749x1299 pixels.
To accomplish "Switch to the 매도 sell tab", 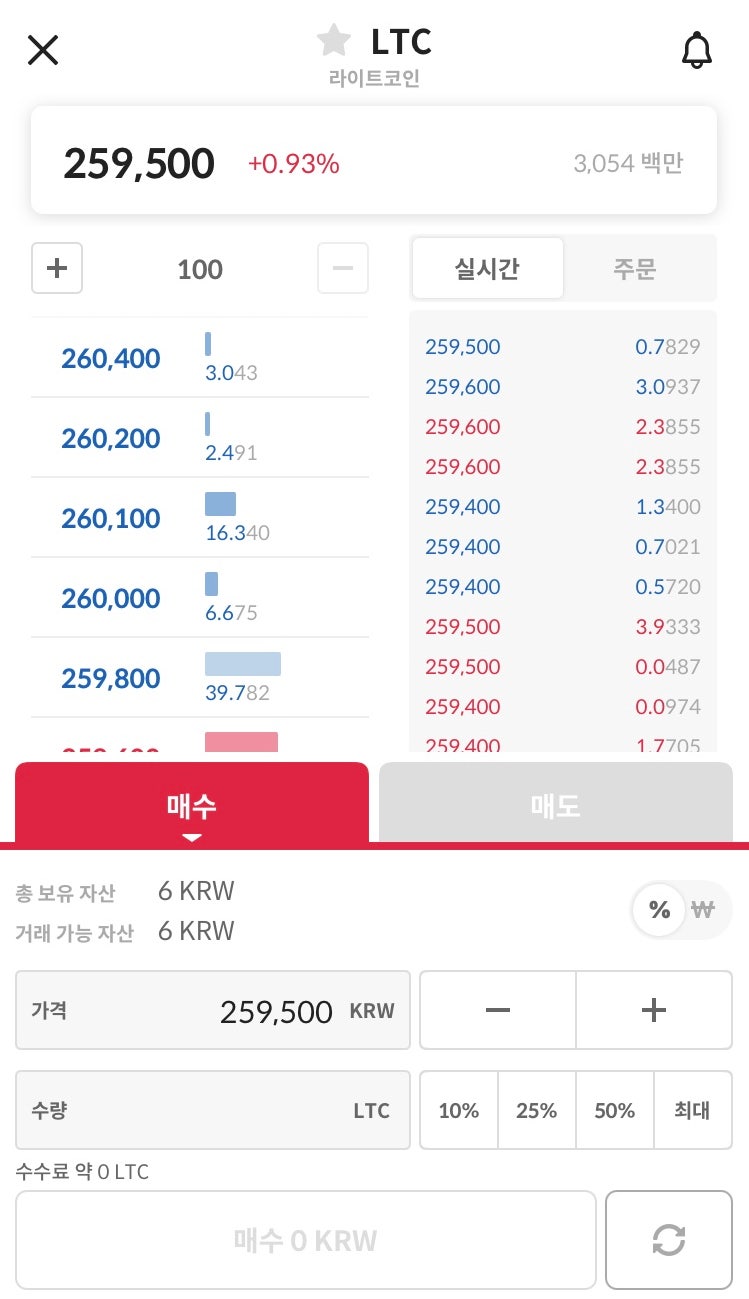I will coord(556,804).
